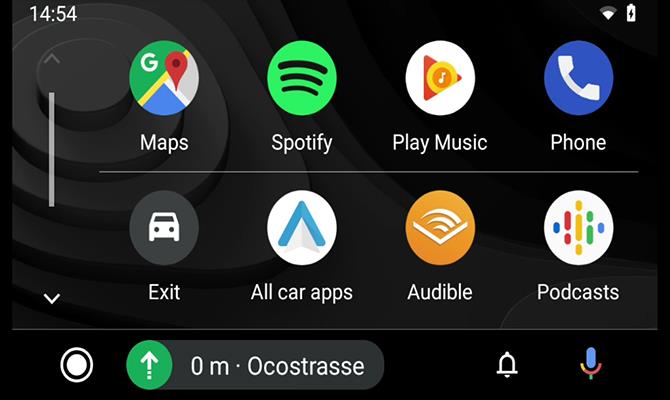670x400 pixels.
Task: Open the Ocostrasse navigation widget
Action: pyautogui.click(x=255, y=365)
